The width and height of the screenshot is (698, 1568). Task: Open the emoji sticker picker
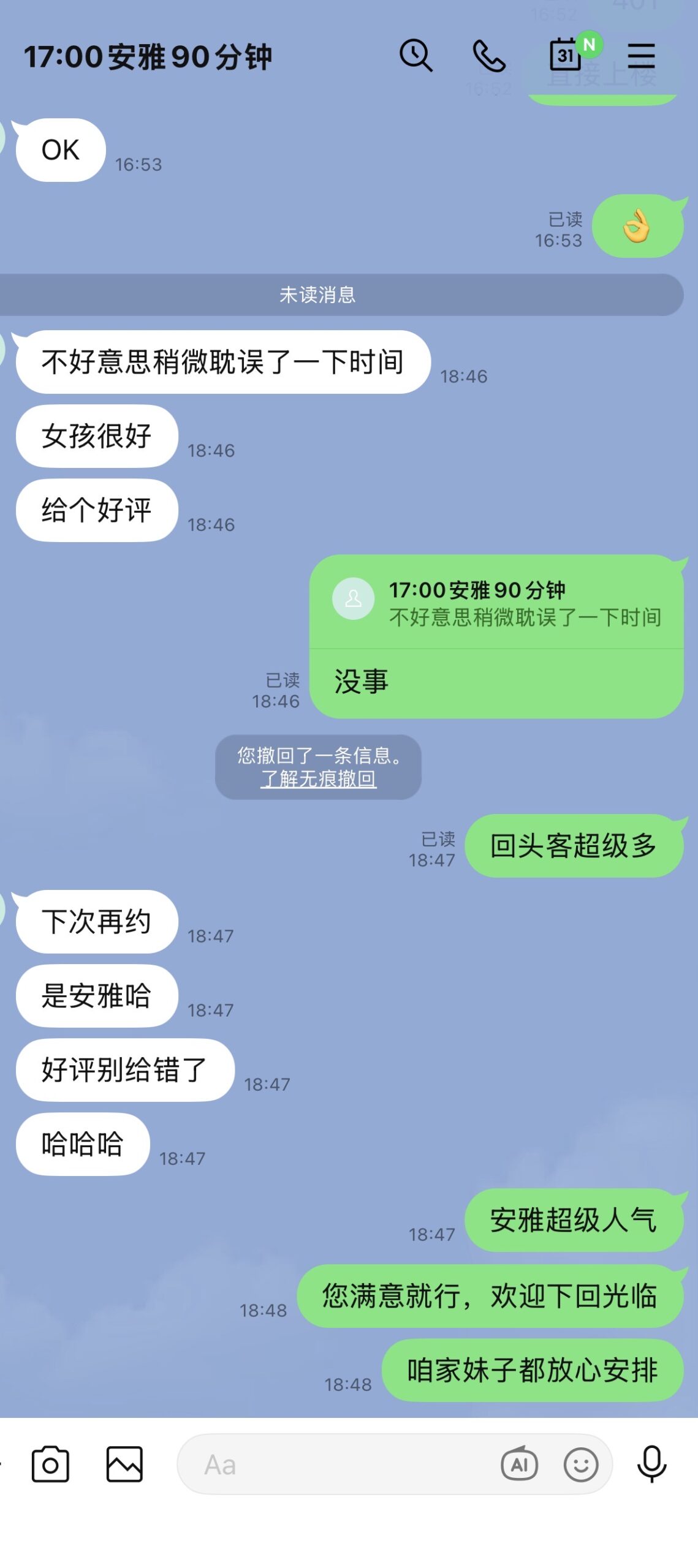(x=580, y=1464)
